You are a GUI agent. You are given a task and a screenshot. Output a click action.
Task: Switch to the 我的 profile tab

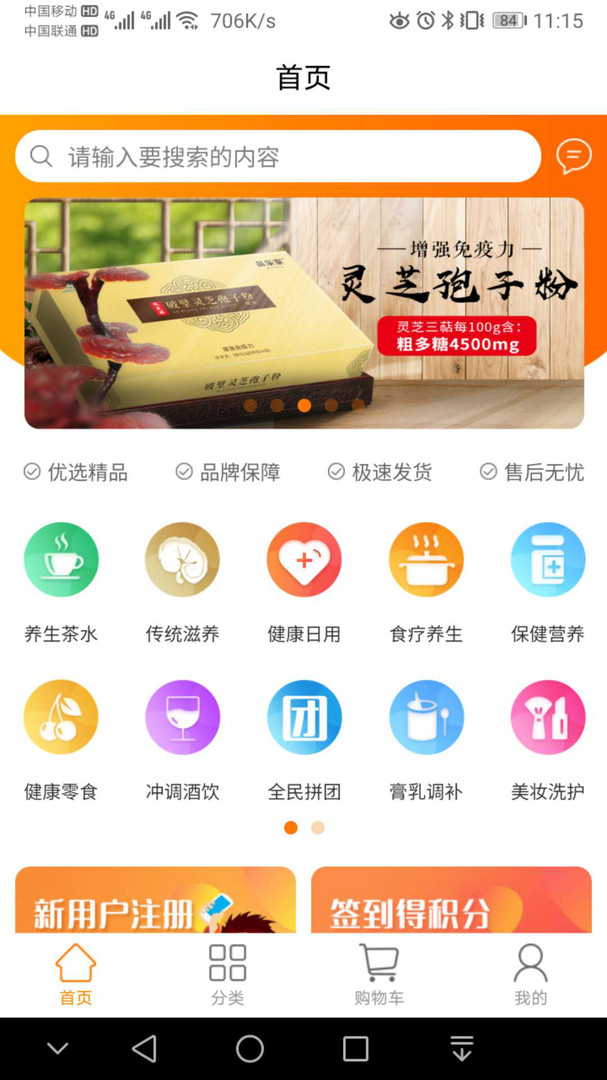pos(531,975)
